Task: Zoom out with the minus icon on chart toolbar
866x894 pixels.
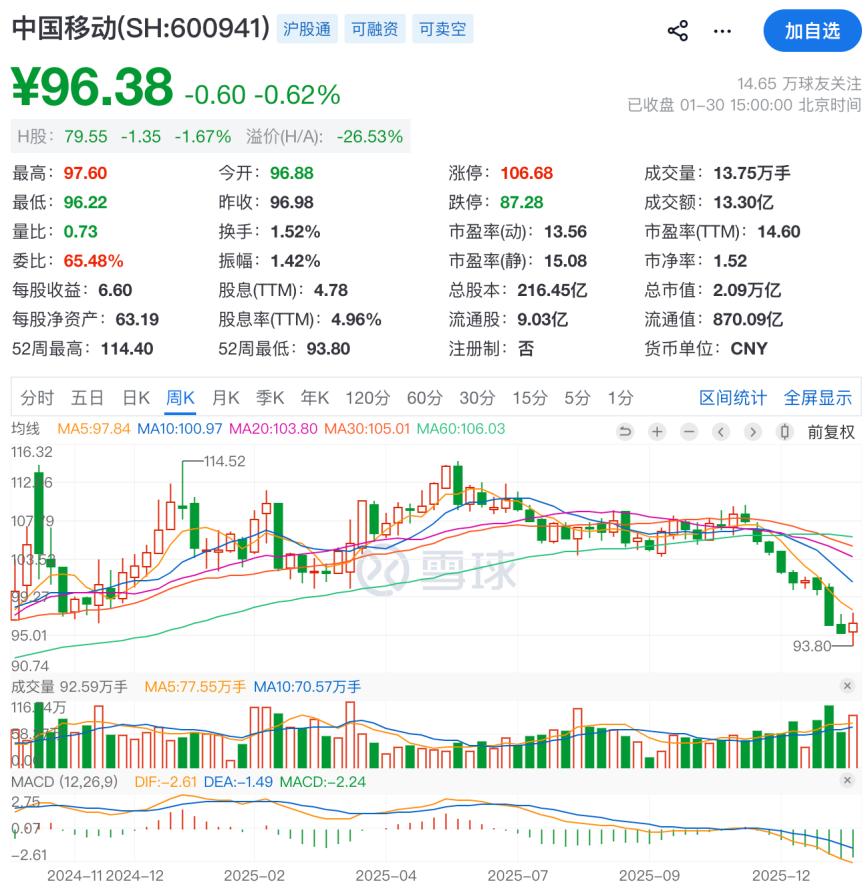Action: (687, 432)
